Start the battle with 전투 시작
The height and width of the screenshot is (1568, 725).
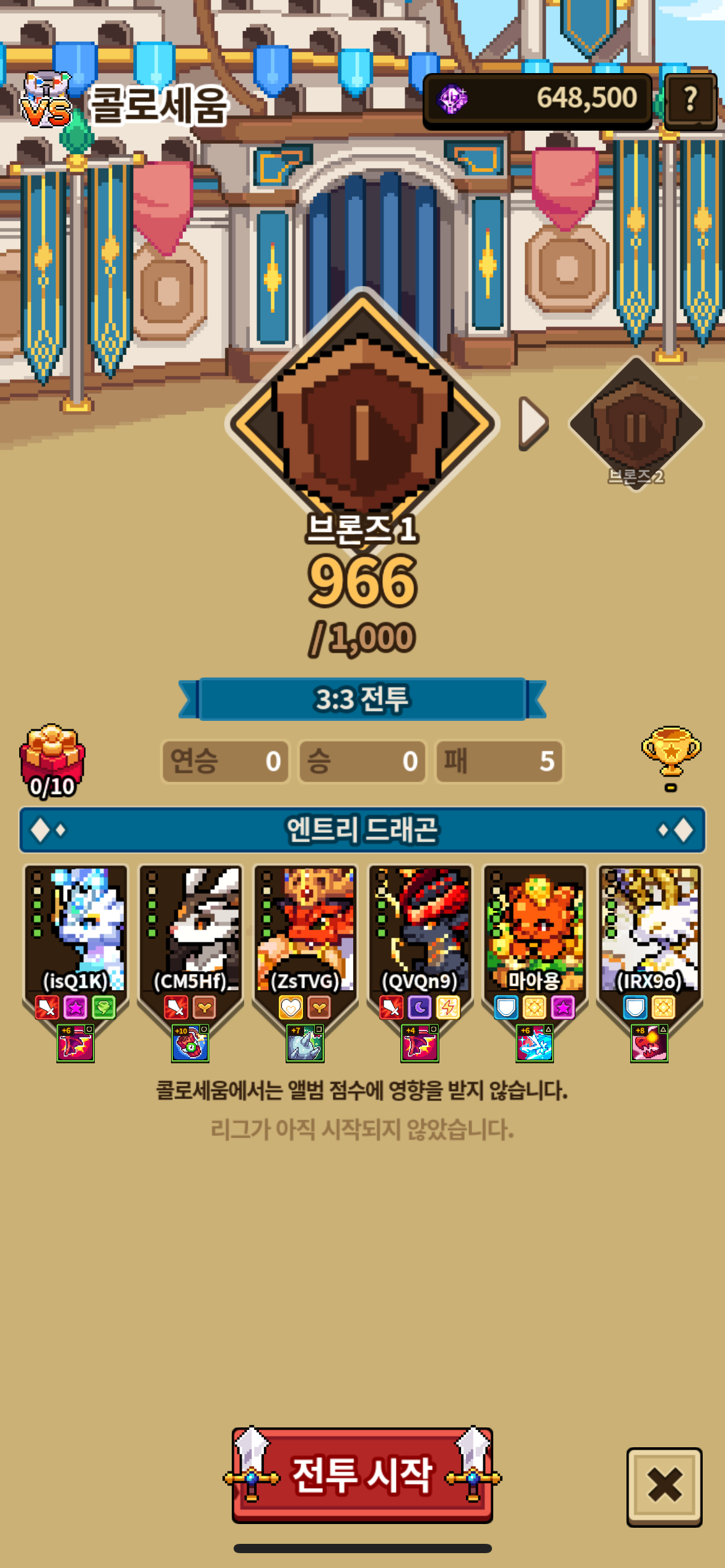pyautogui.click(x=362, y=1476)
